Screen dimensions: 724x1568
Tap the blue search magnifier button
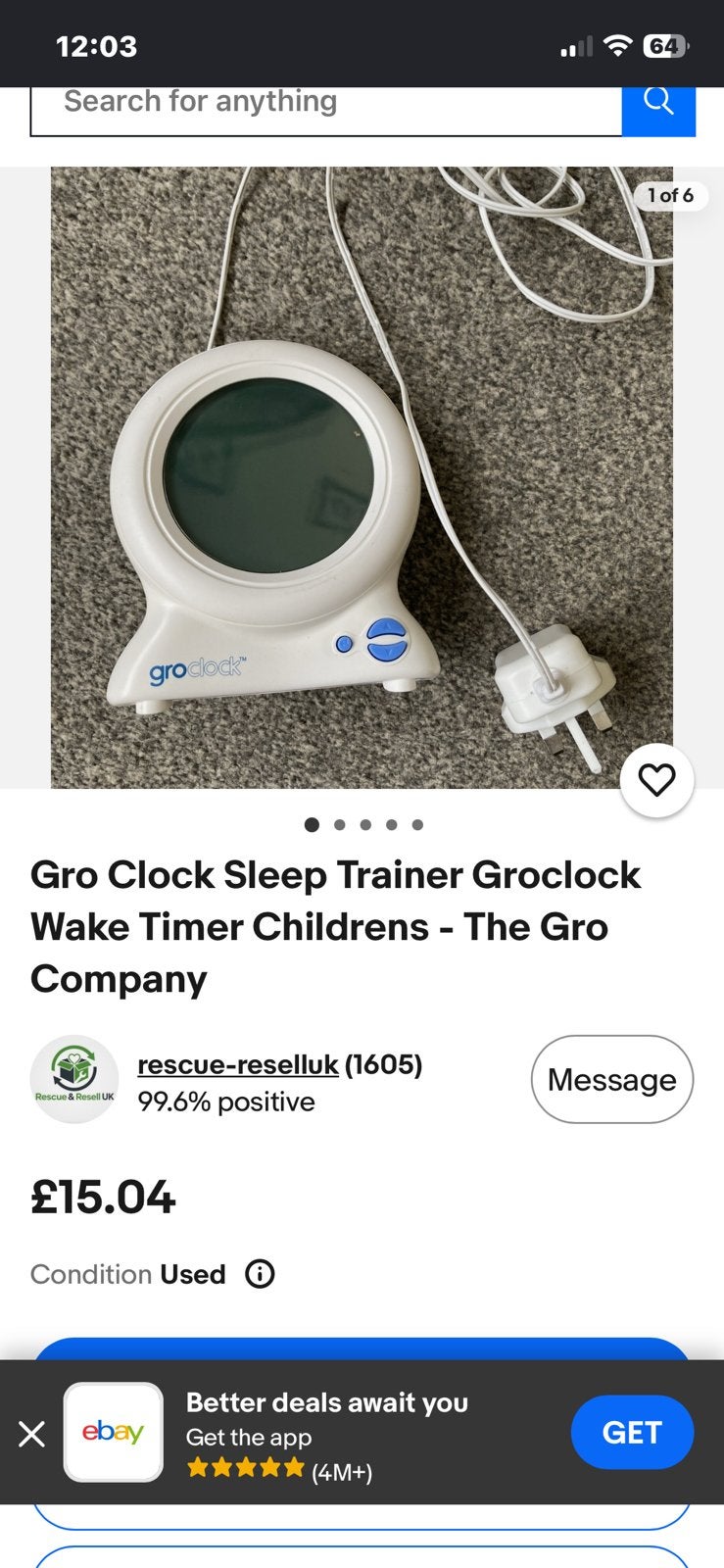[x=659, y=106]
